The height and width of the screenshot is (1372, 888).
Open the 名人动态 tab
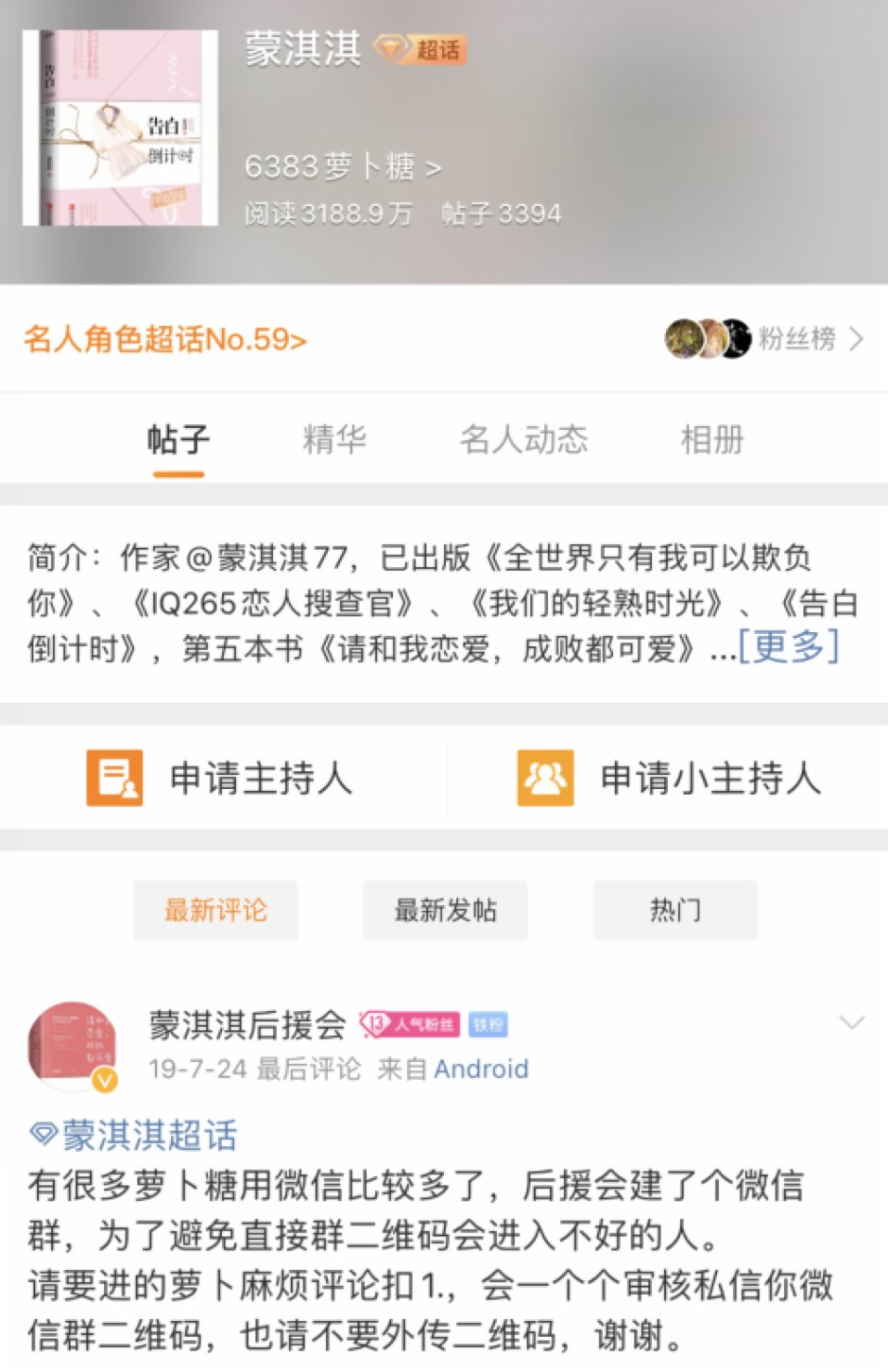pos(523,439)
